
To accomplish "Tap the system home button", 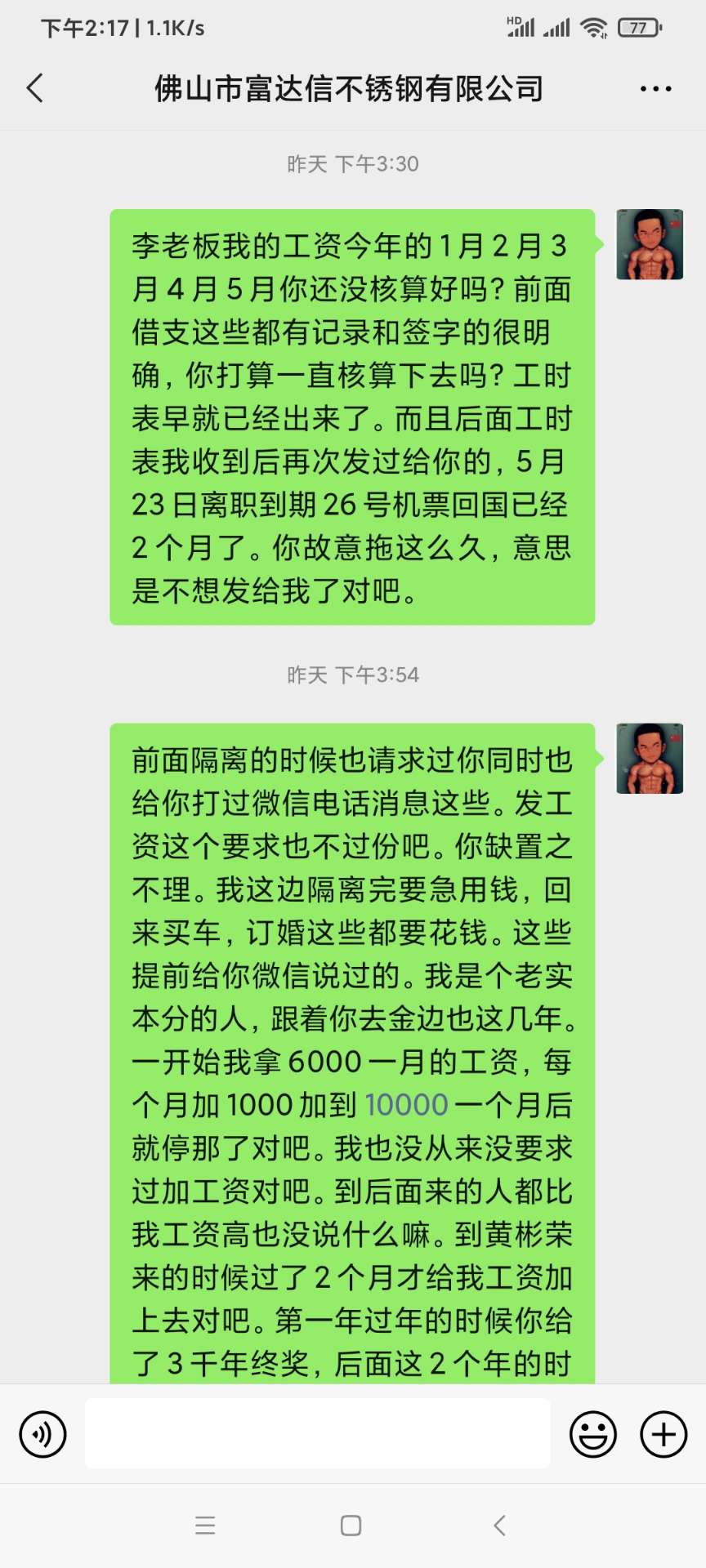I will (351, 1526).
